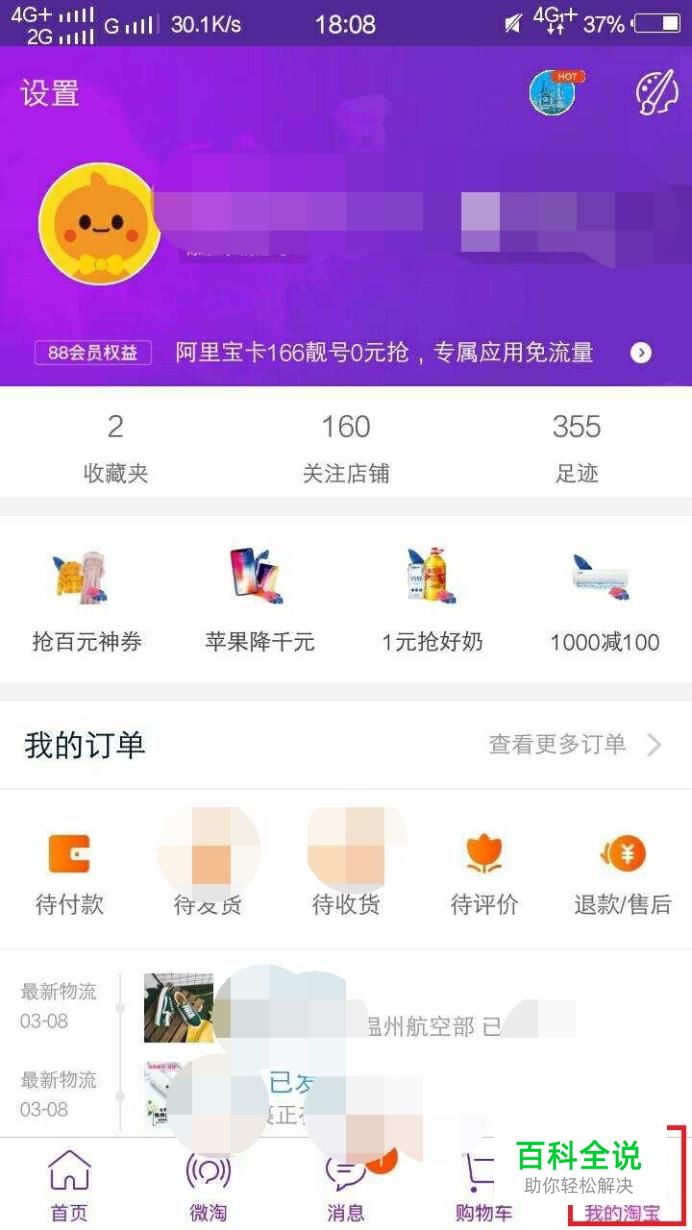Image resolution: width=692 pixels, height=1230 pixels.
Task: Tap 查看更多订单 to see all orders
Action: pyautogui.click(x=574, y=744)
